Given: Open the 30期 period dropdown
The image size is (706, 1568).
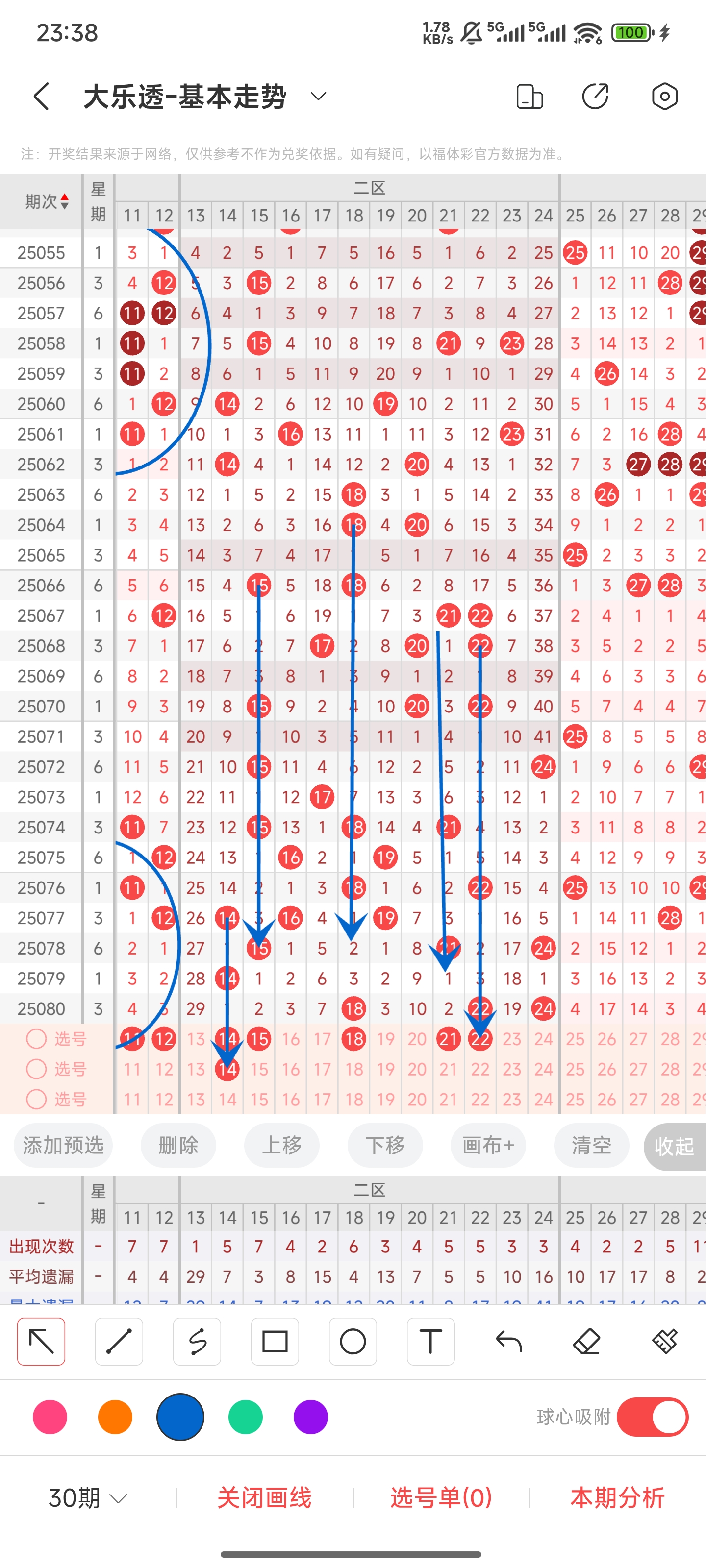Looking at the screenshot, I should click(88, 1497).
